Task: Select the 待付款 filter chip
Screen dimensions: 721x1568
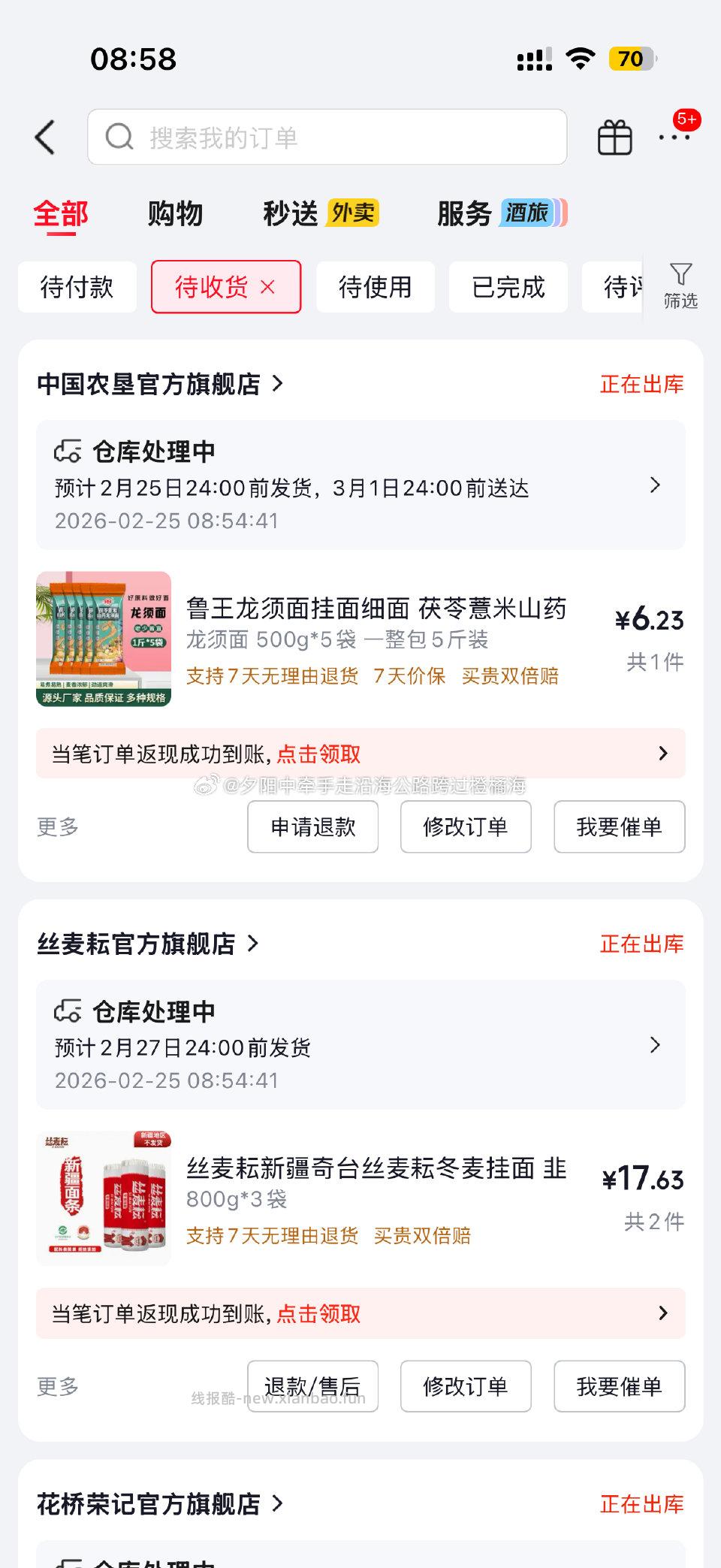Action: coord(77,287)
